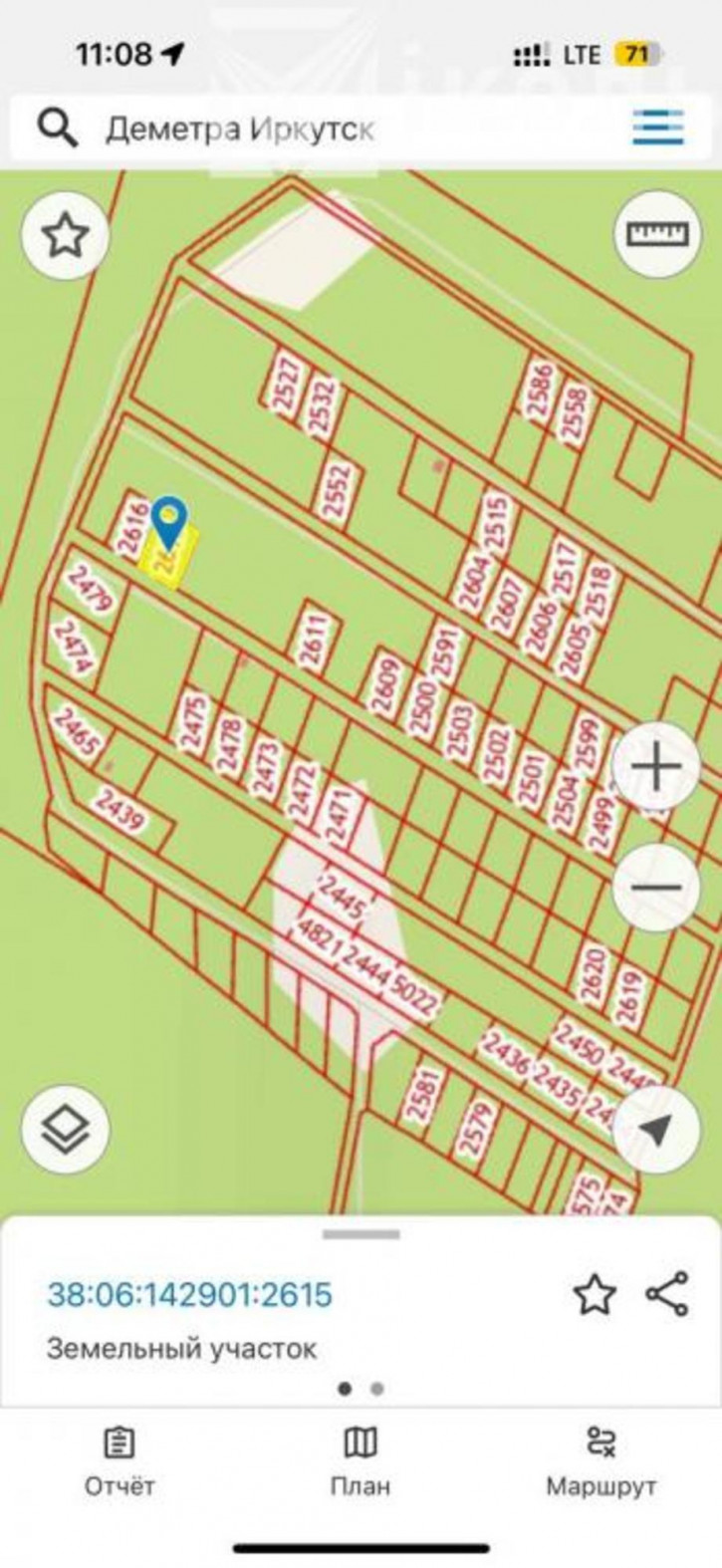Center map on my location
722x1568 pixels.
(656, 1129)
